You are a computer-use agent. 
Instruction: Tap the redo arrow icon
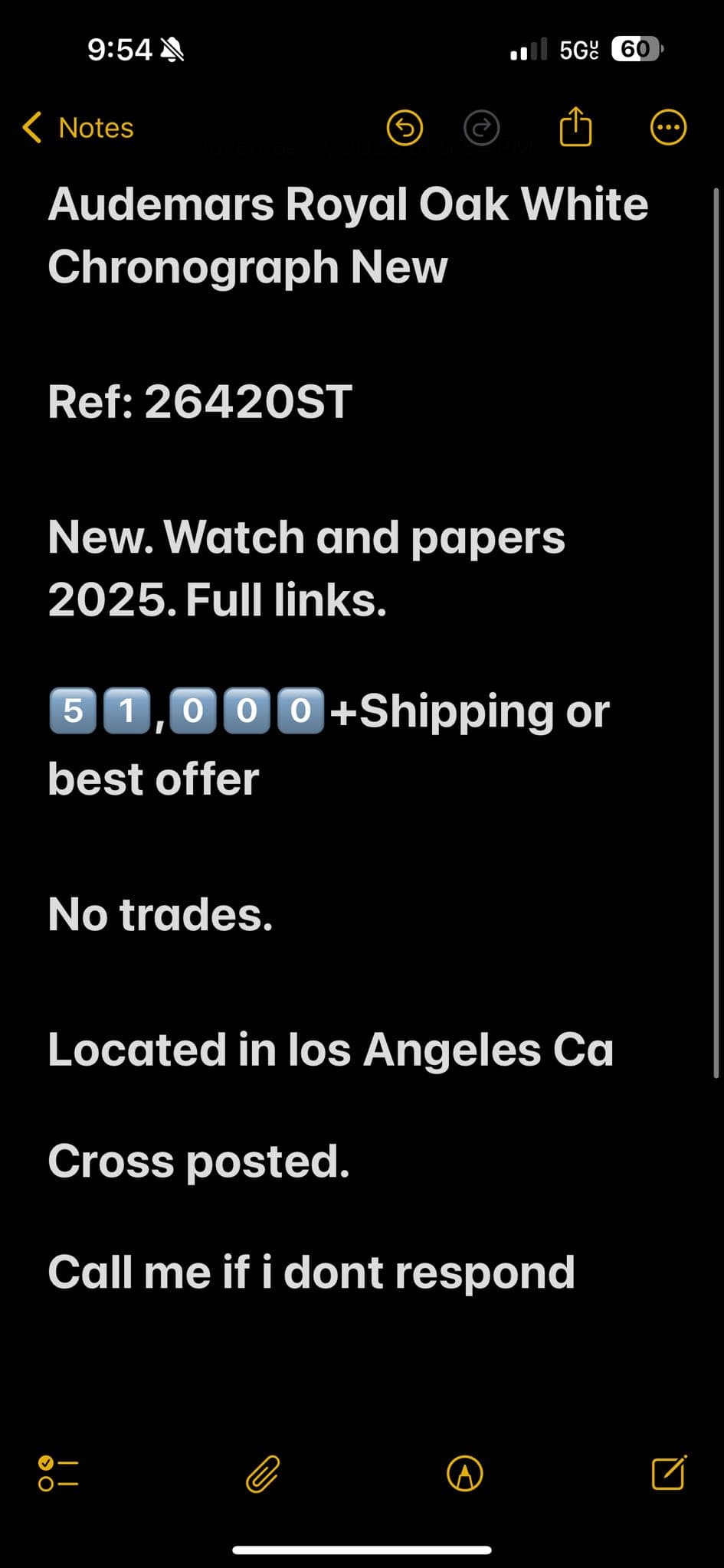tap(482, 128)
